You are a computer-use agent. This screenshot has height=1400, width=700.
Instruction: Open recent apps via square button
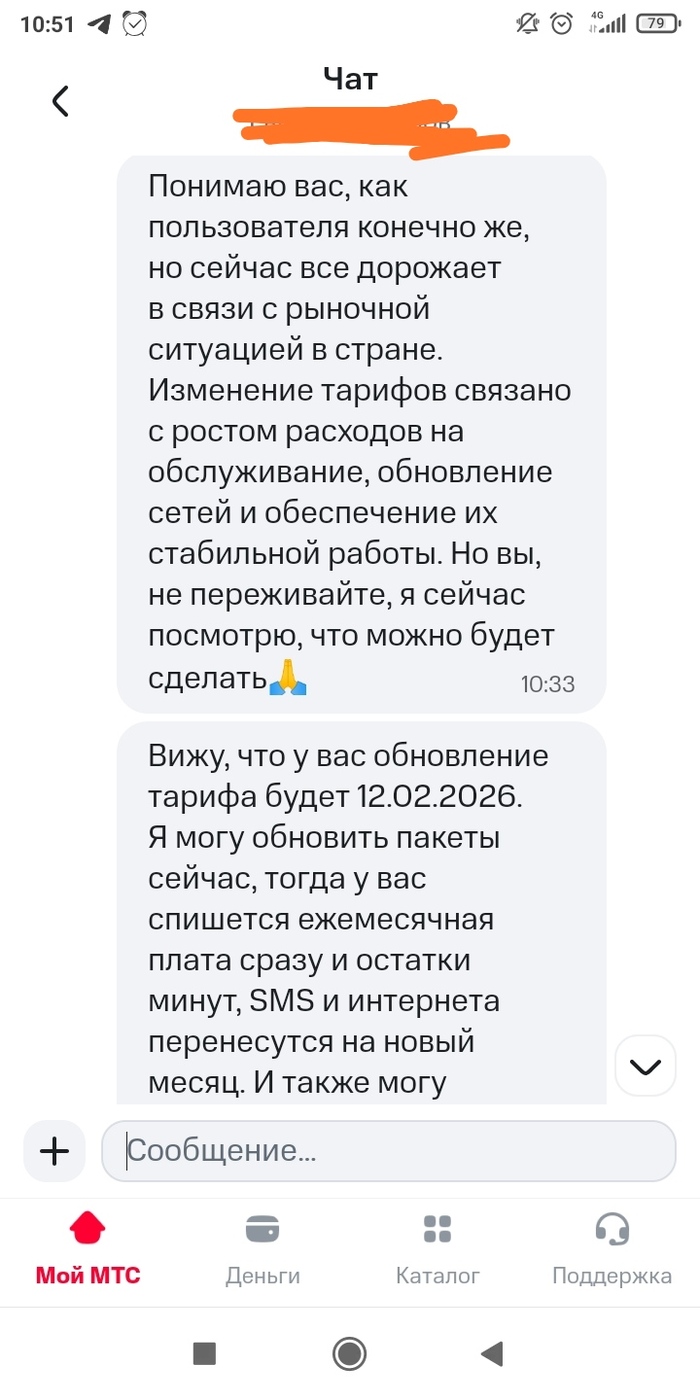coord(205,1354)
